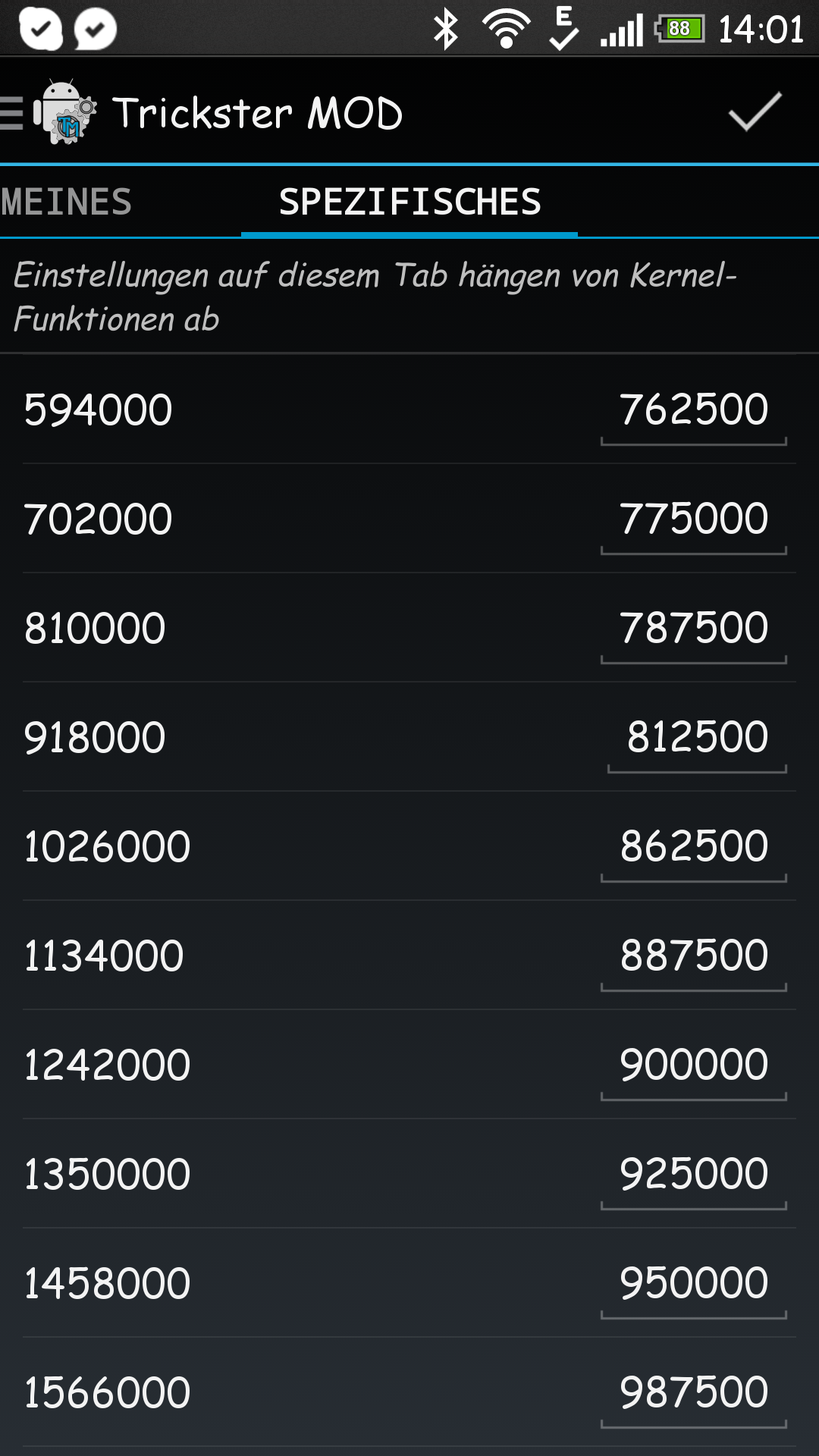
Task: Open the navigation drawer via Trickster icon
Action: click(x=50, y=112)
